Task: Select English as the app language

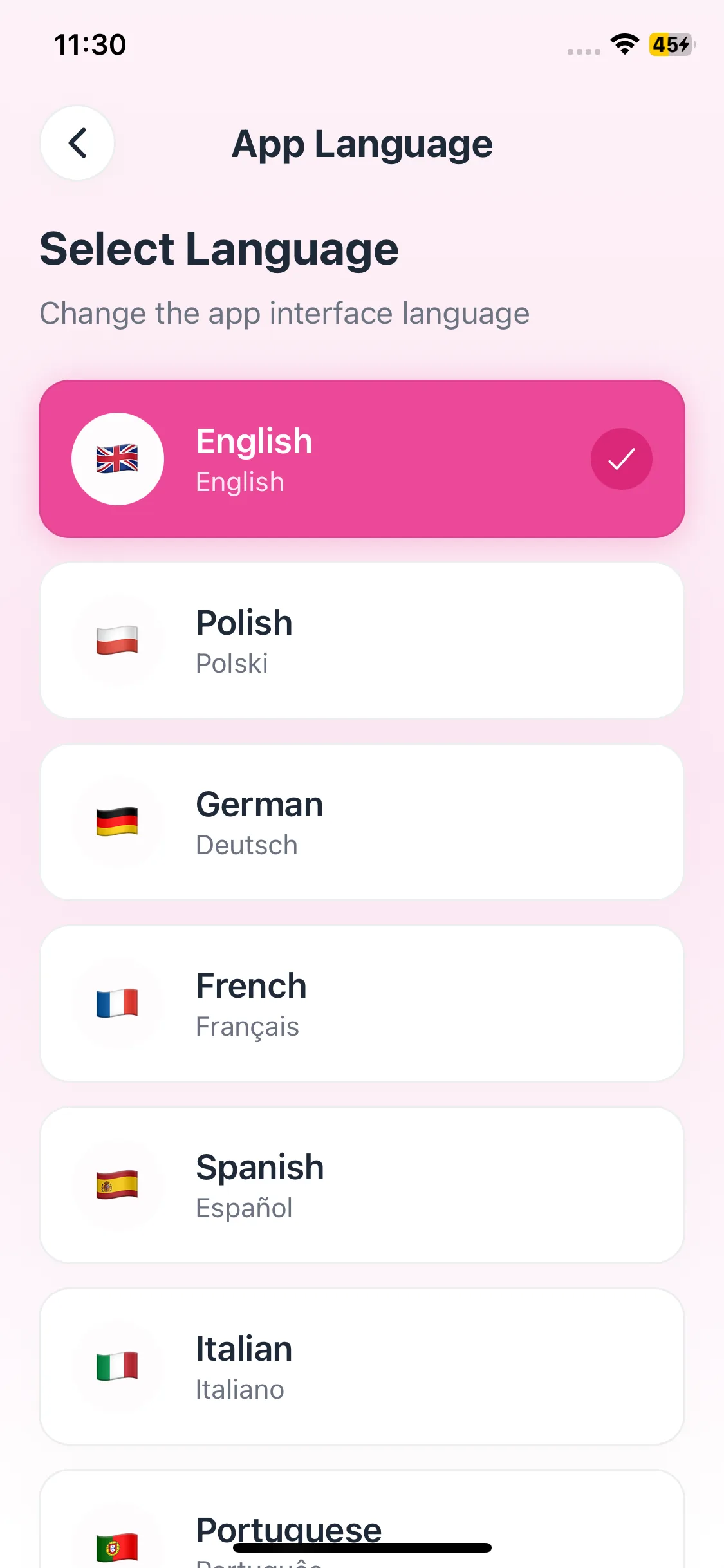Action: tap(362, 459)
